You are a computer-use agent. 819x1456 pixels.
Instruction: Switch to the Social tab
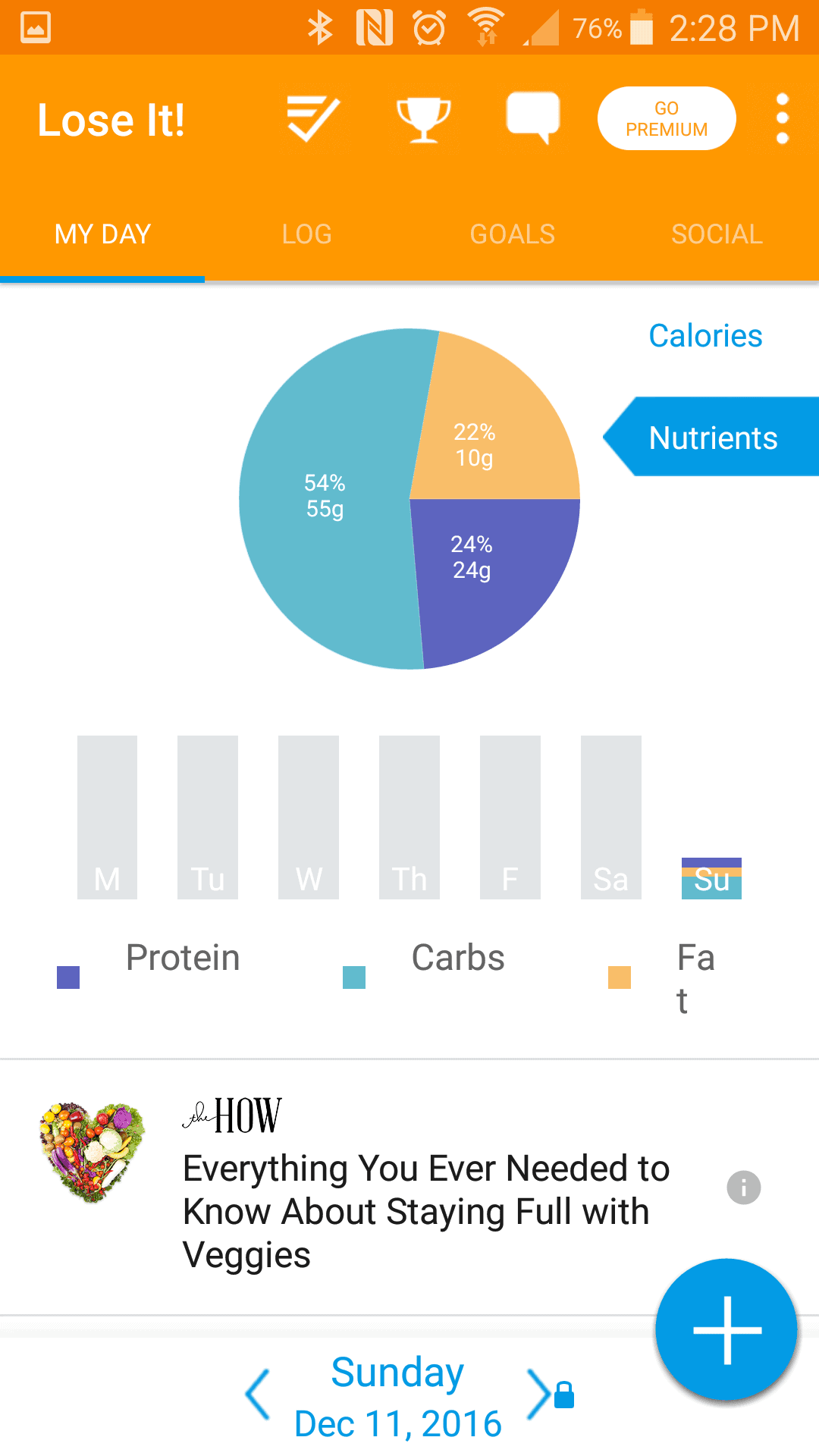tap(717, 234)
